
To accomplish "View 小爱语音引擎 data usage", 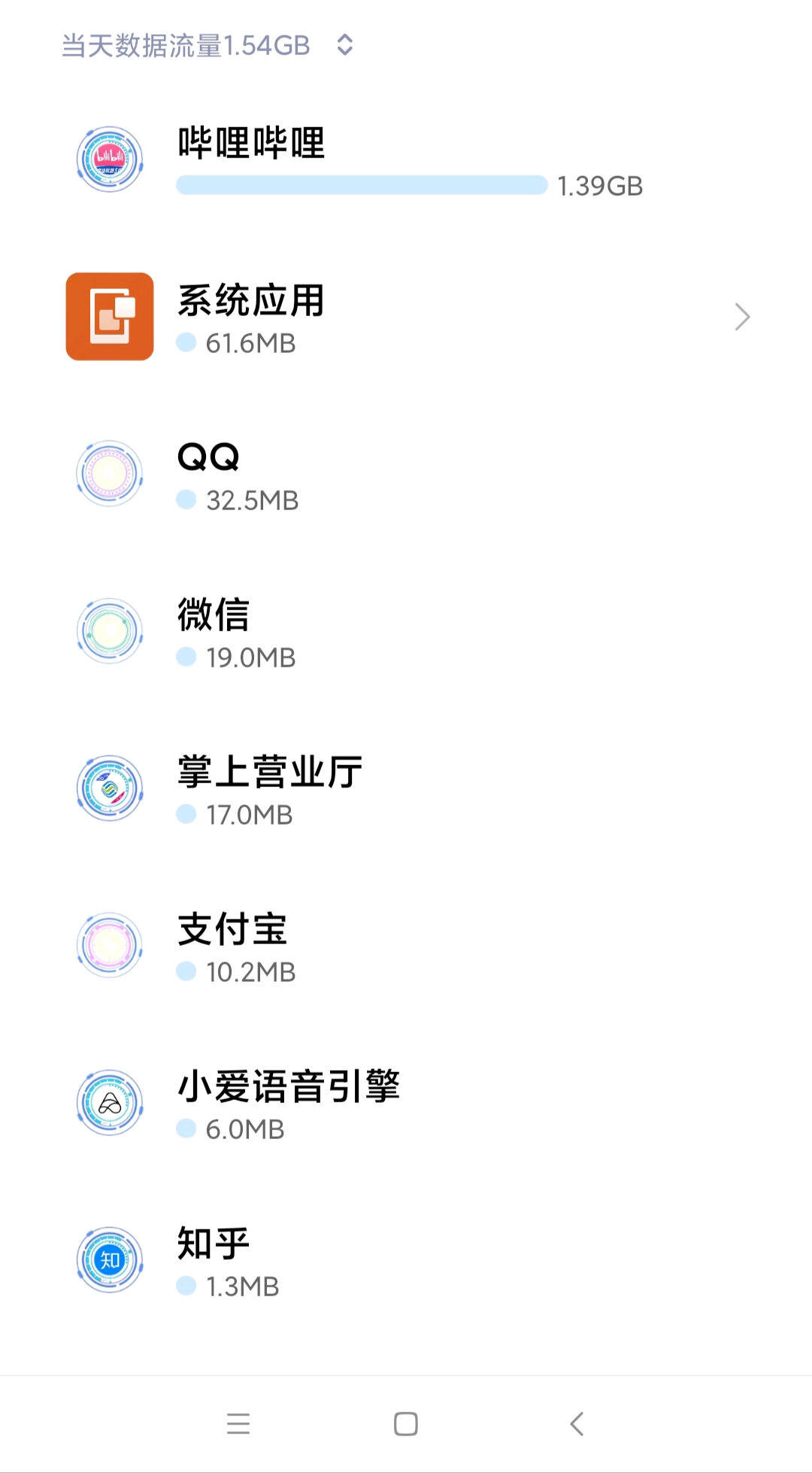I will click(x=406, y=1104).
